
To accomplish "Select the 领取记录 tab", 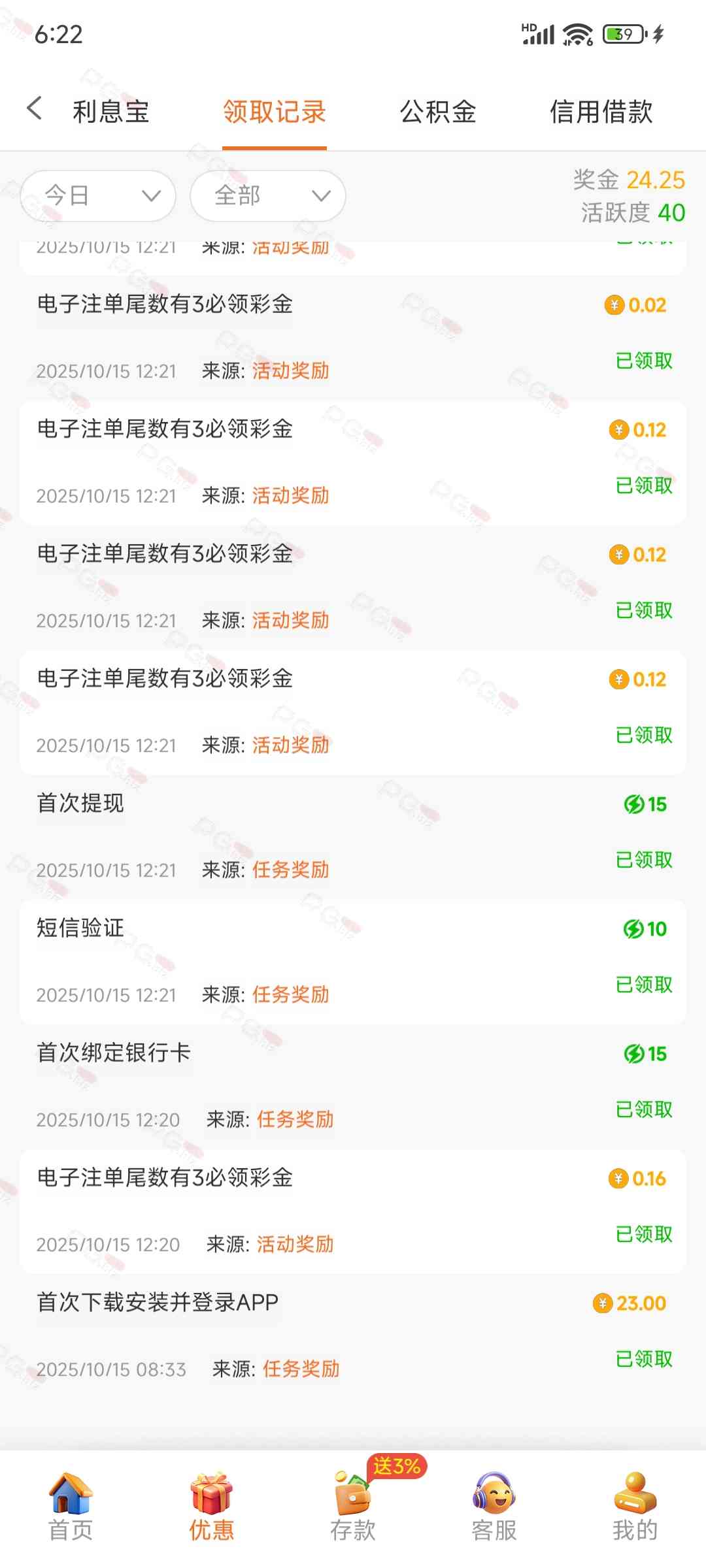I will (x=274, y=112).
